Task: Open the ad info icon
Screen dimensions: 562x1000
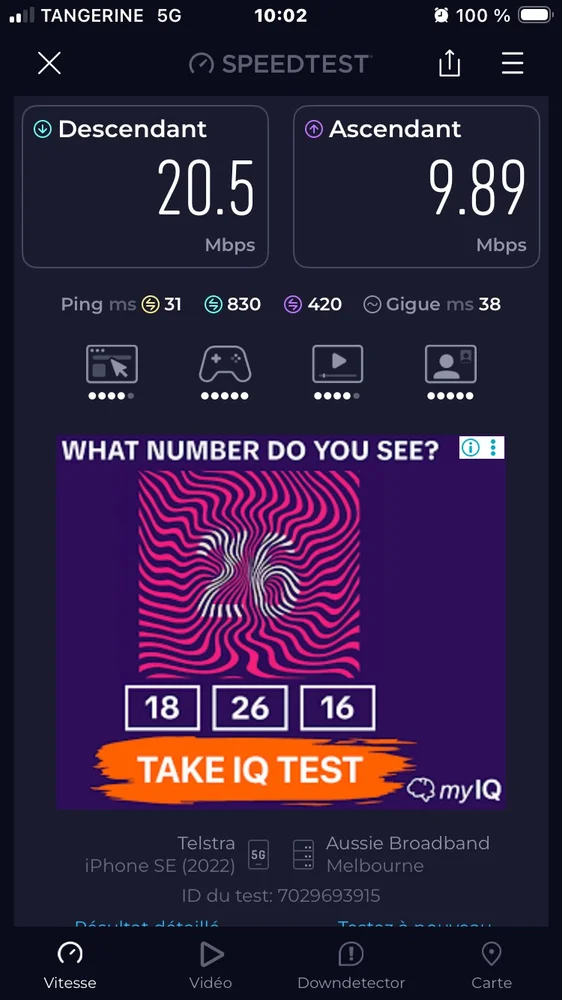Action: (471, 448)
